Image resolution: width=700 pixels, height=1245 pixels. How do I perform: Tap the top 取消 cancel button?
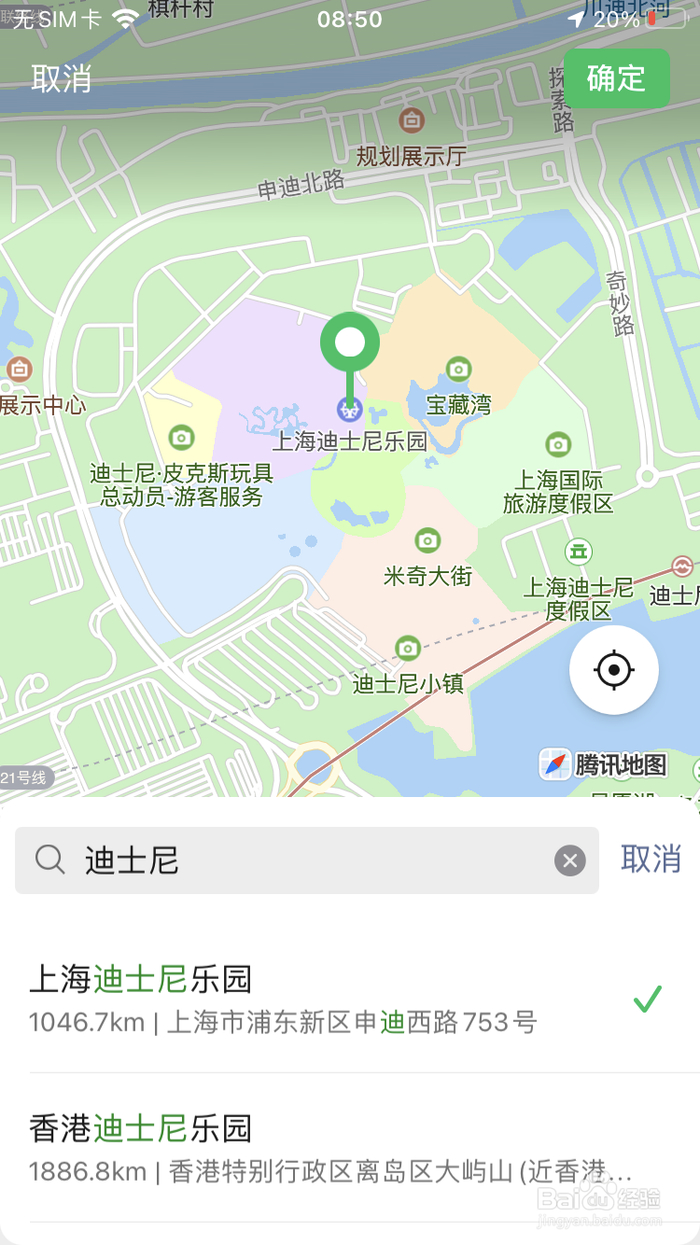point(61,78)
